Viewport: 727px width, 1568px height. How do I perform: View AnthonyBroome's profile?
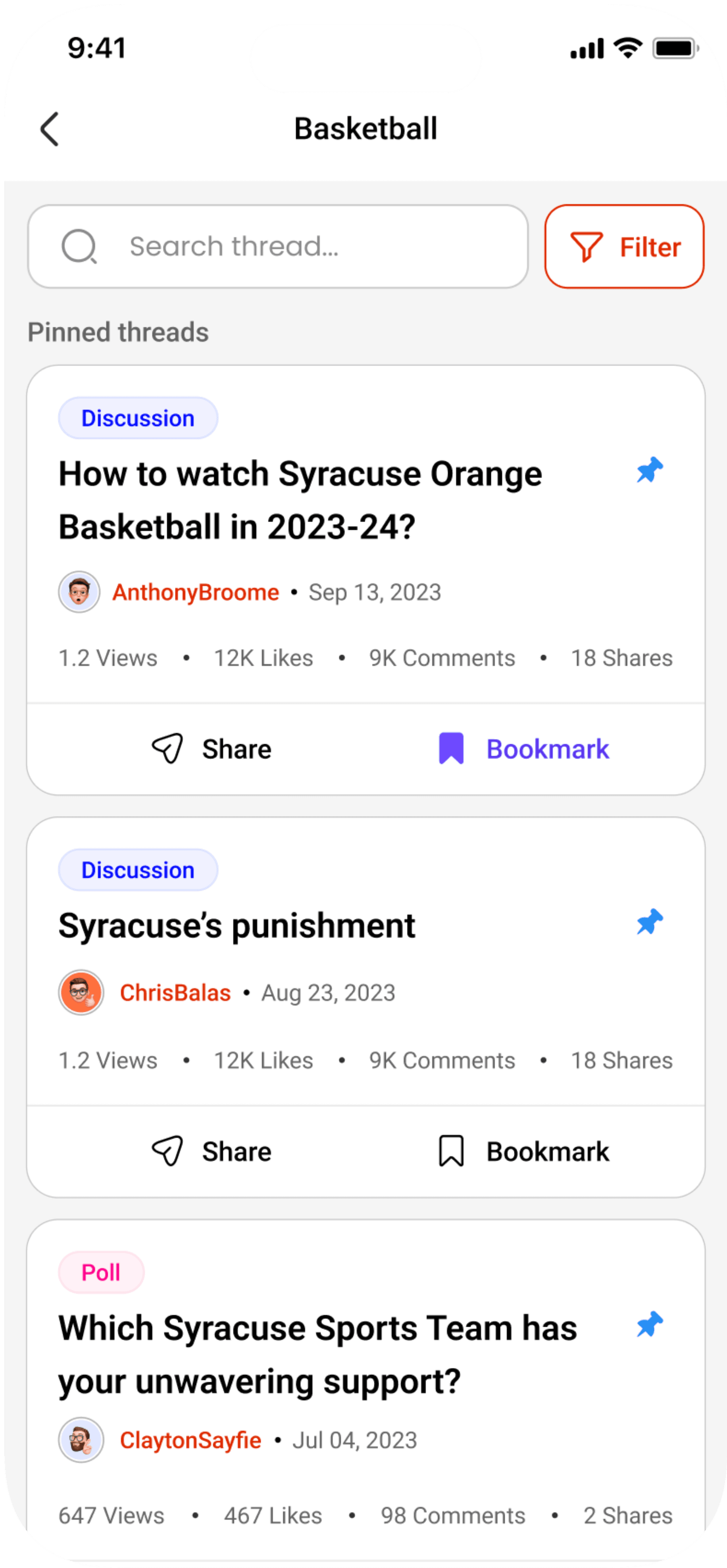[x=196, y=592]
